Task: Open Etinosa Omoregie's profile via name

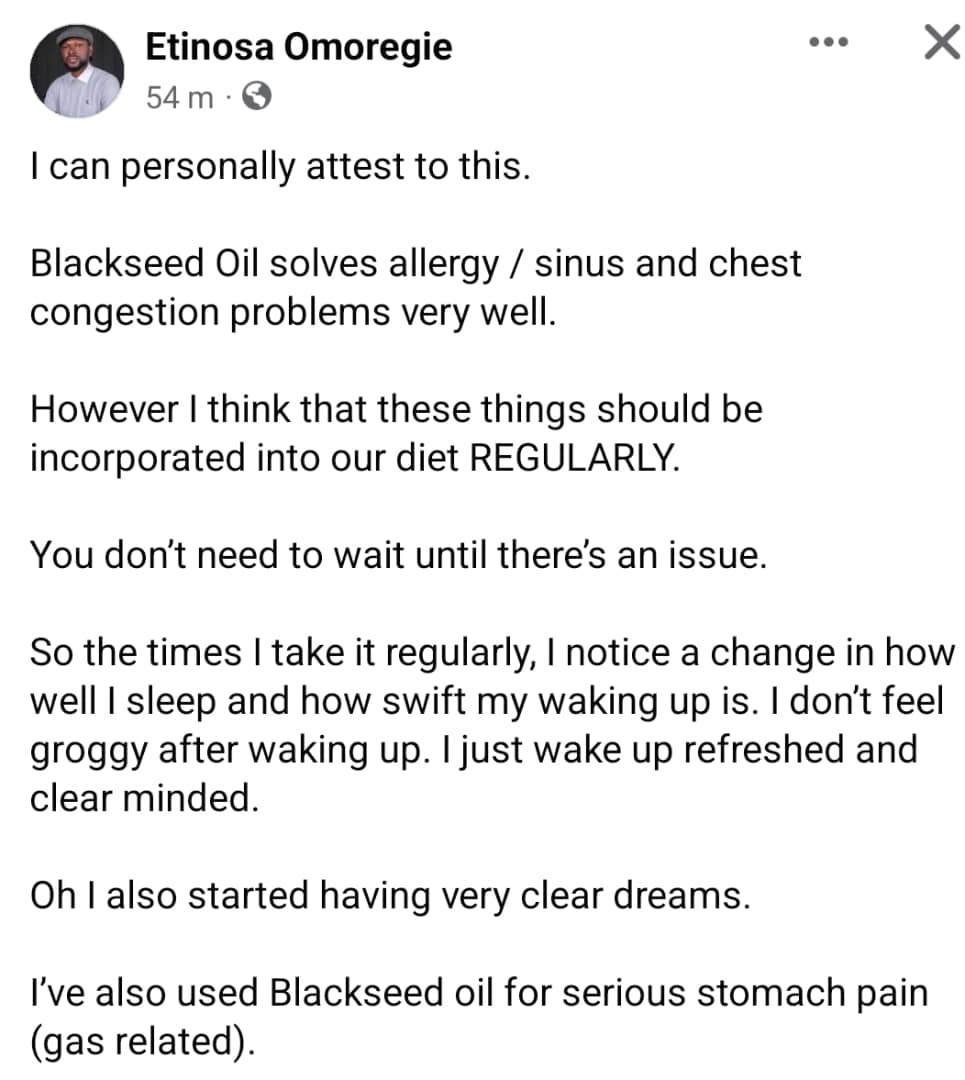Action: click(299, 45)
